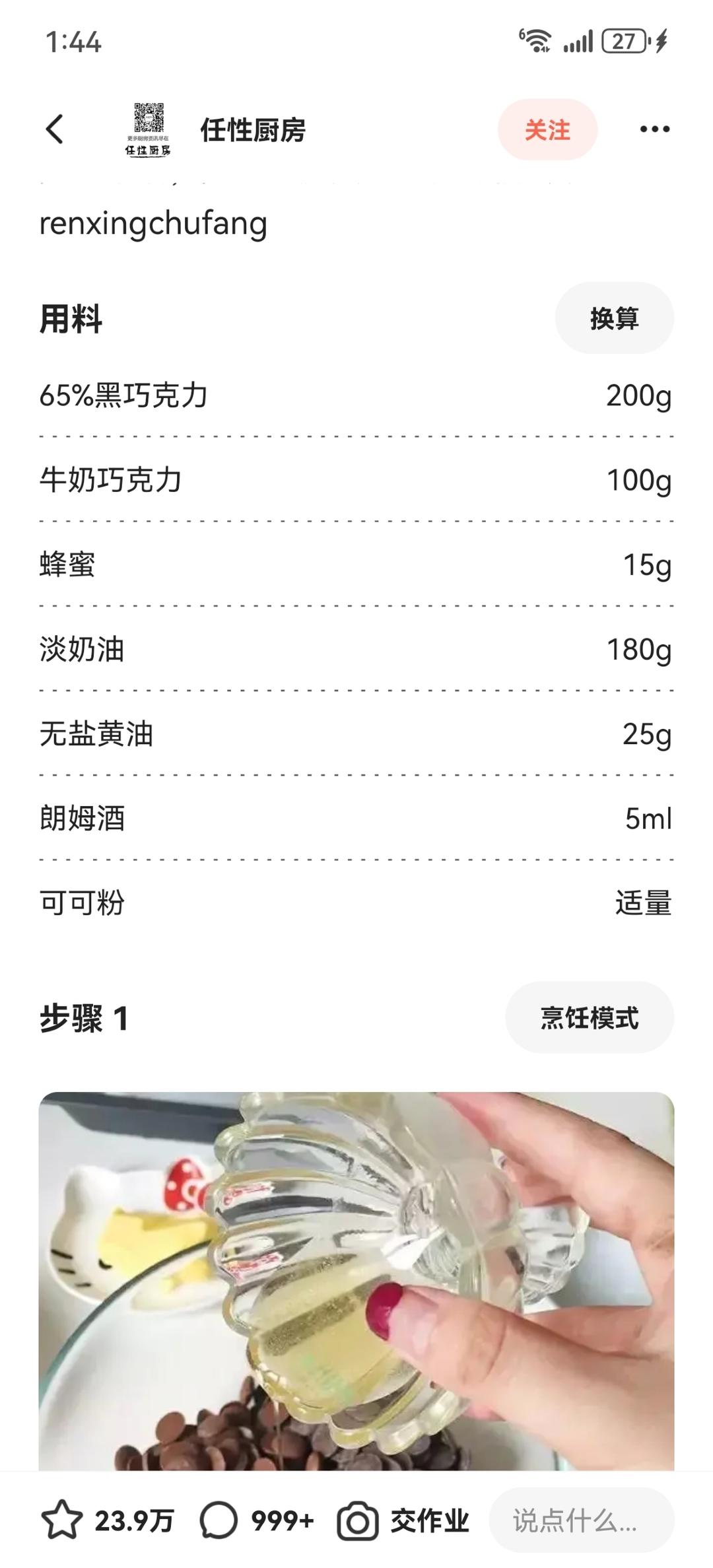Go back with the back arrow
The image size is (713, 1568).
[55, 129]
